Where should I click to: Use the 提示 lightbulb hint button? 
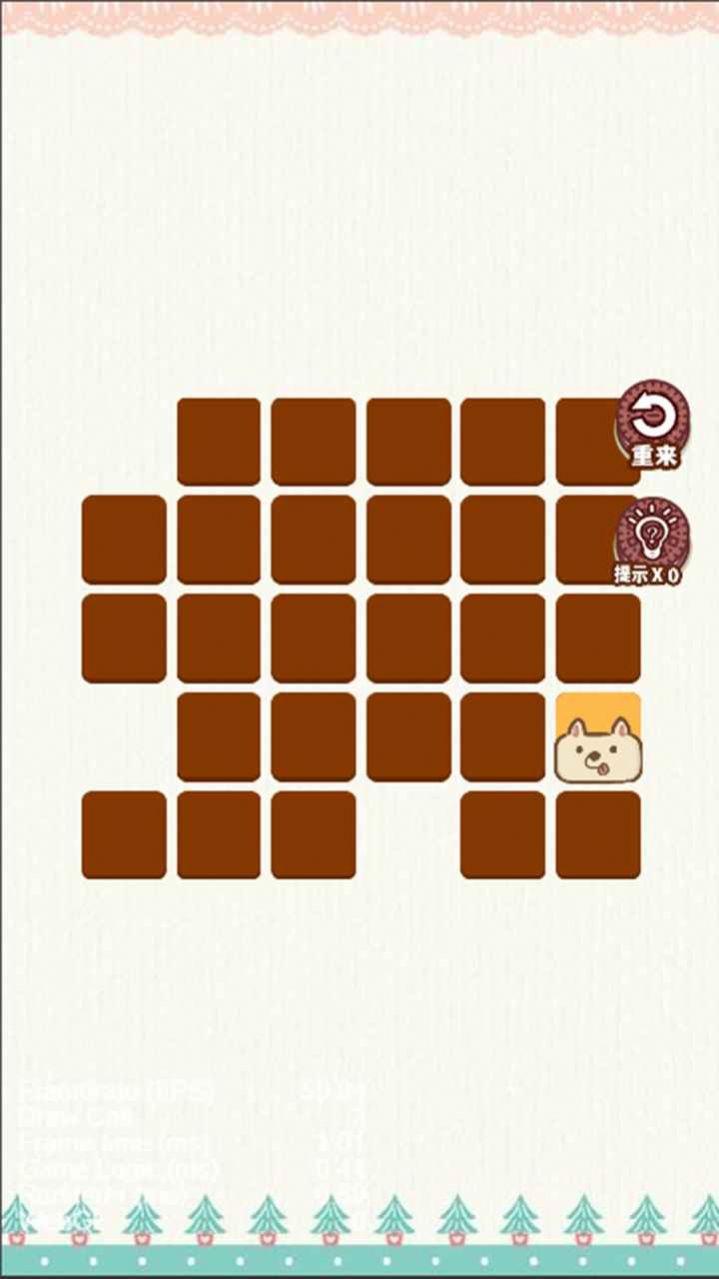(x=652, y=542)
